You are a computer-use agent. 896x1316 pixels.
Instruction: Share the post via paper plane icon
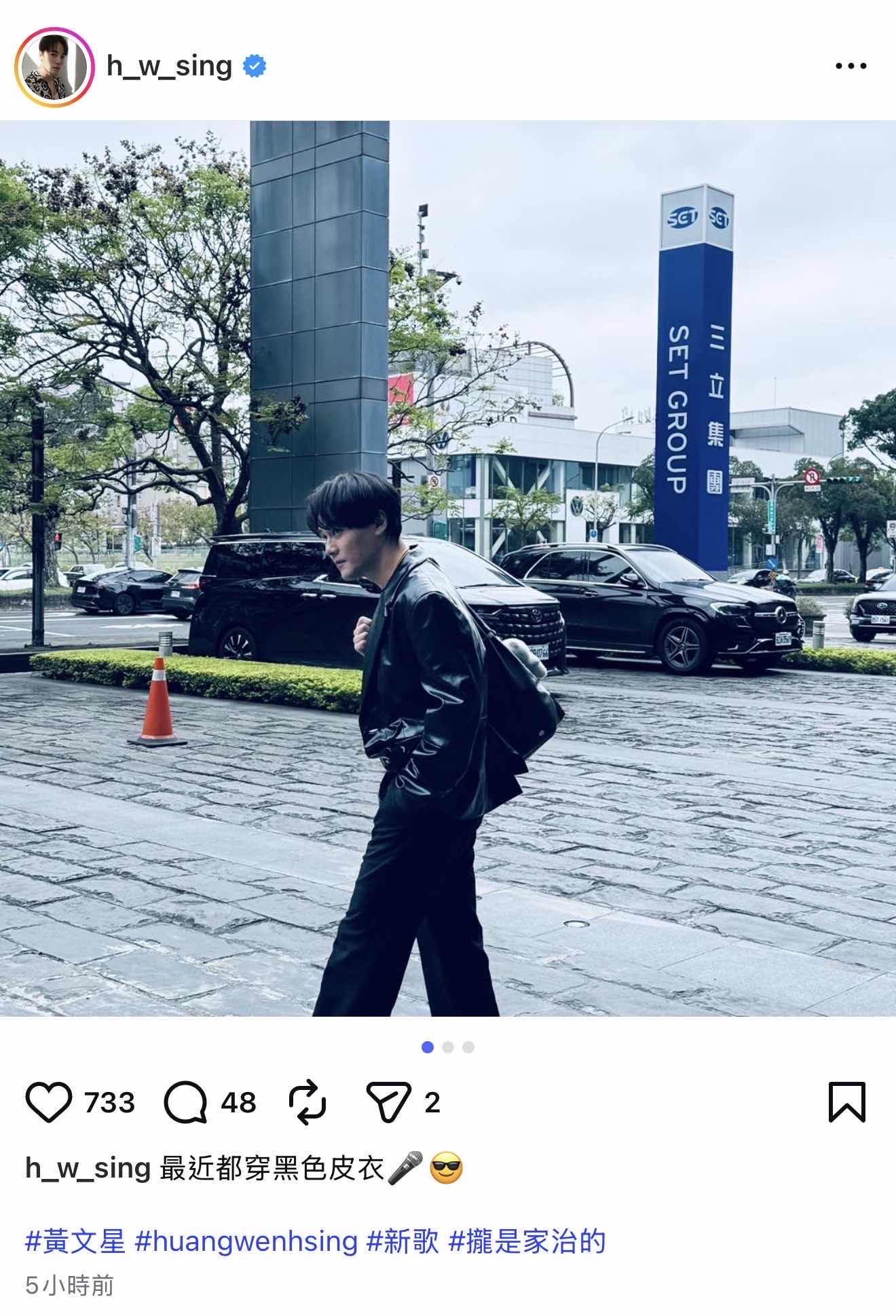point(388,1102)
